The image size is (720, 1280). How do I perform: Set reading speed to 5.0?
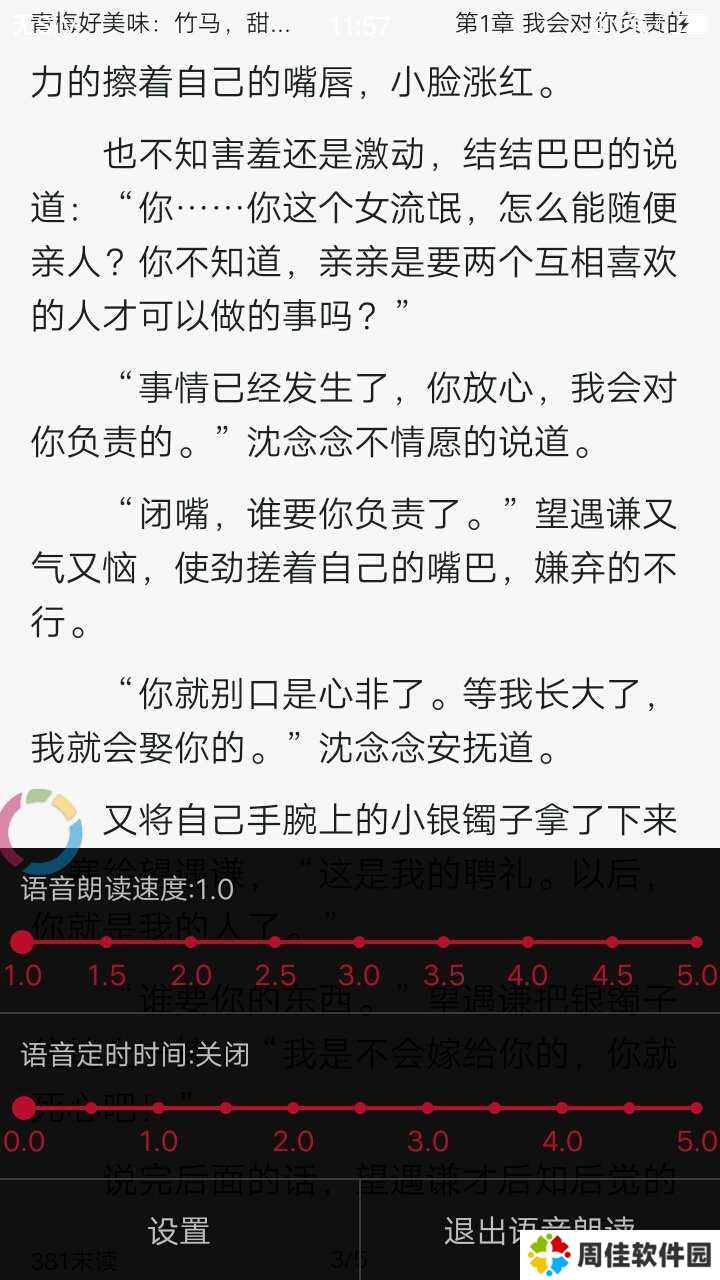697,942
